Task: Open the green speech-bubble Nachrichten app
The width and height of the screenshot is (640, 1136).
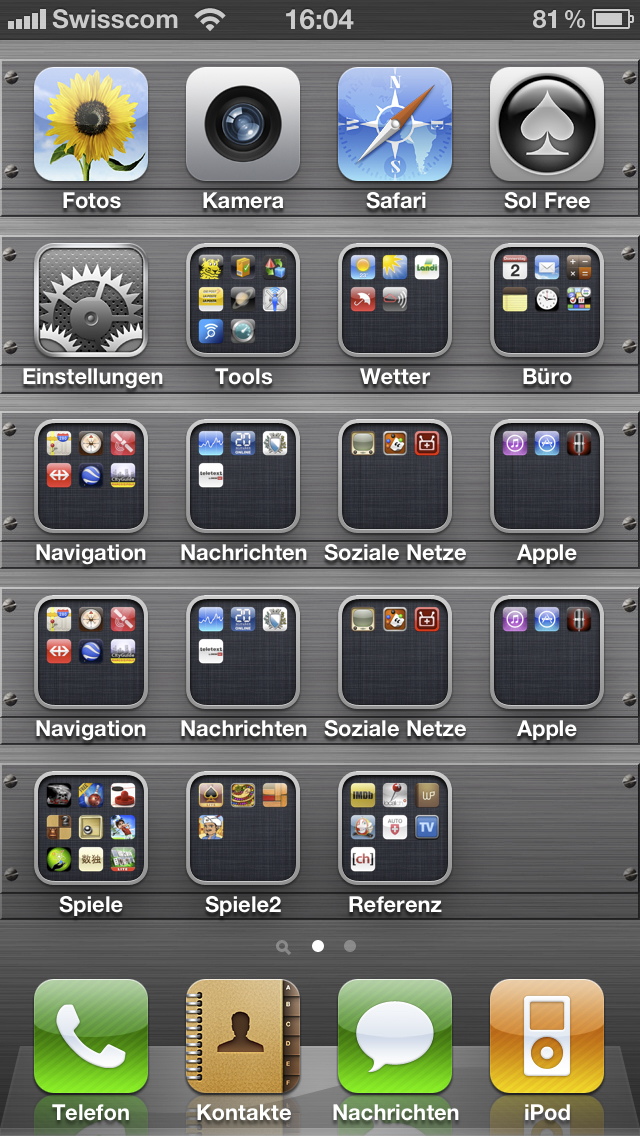Action: coord(395,1036)
